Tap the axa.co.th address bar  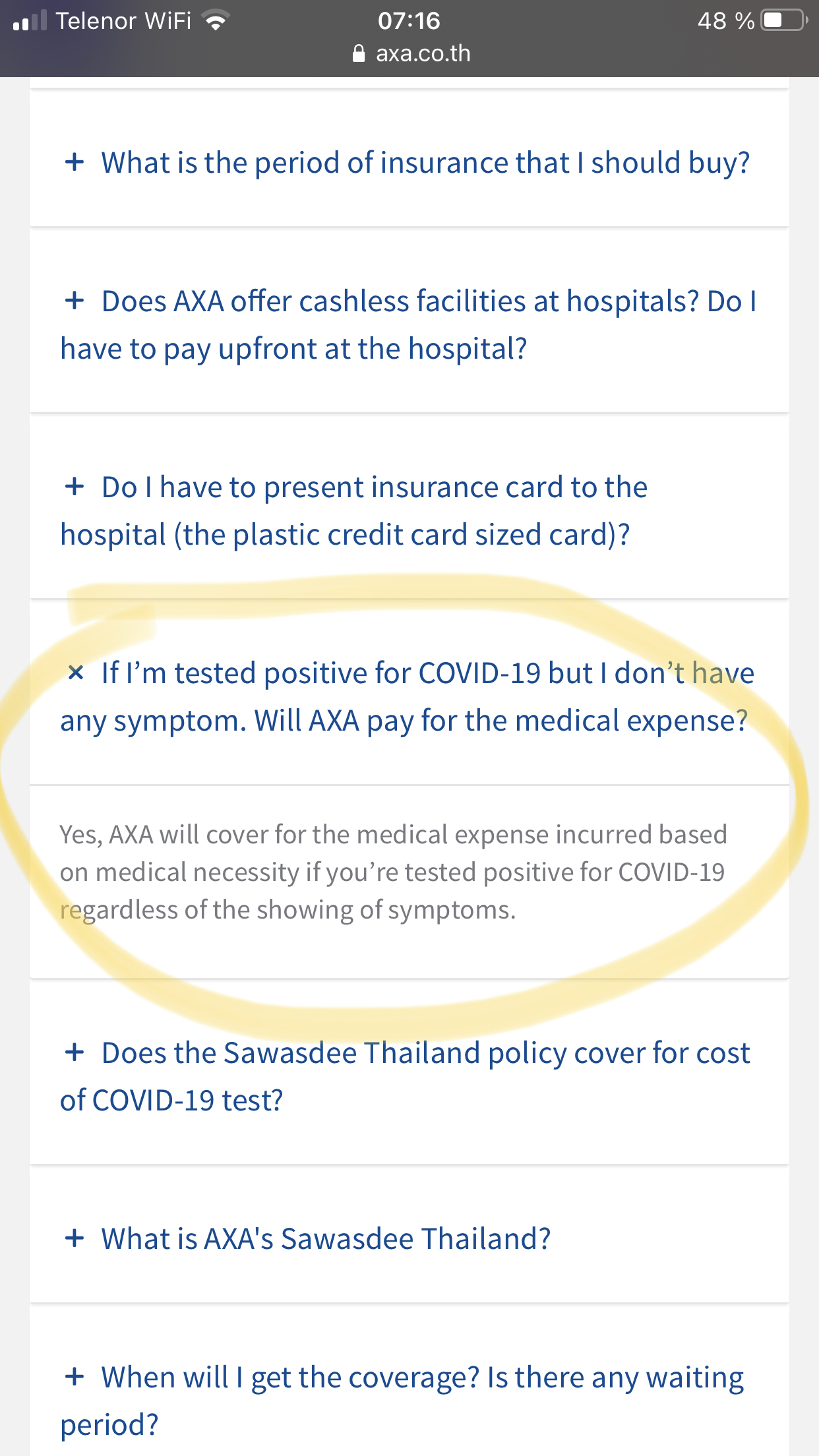(x=411, y=53)
